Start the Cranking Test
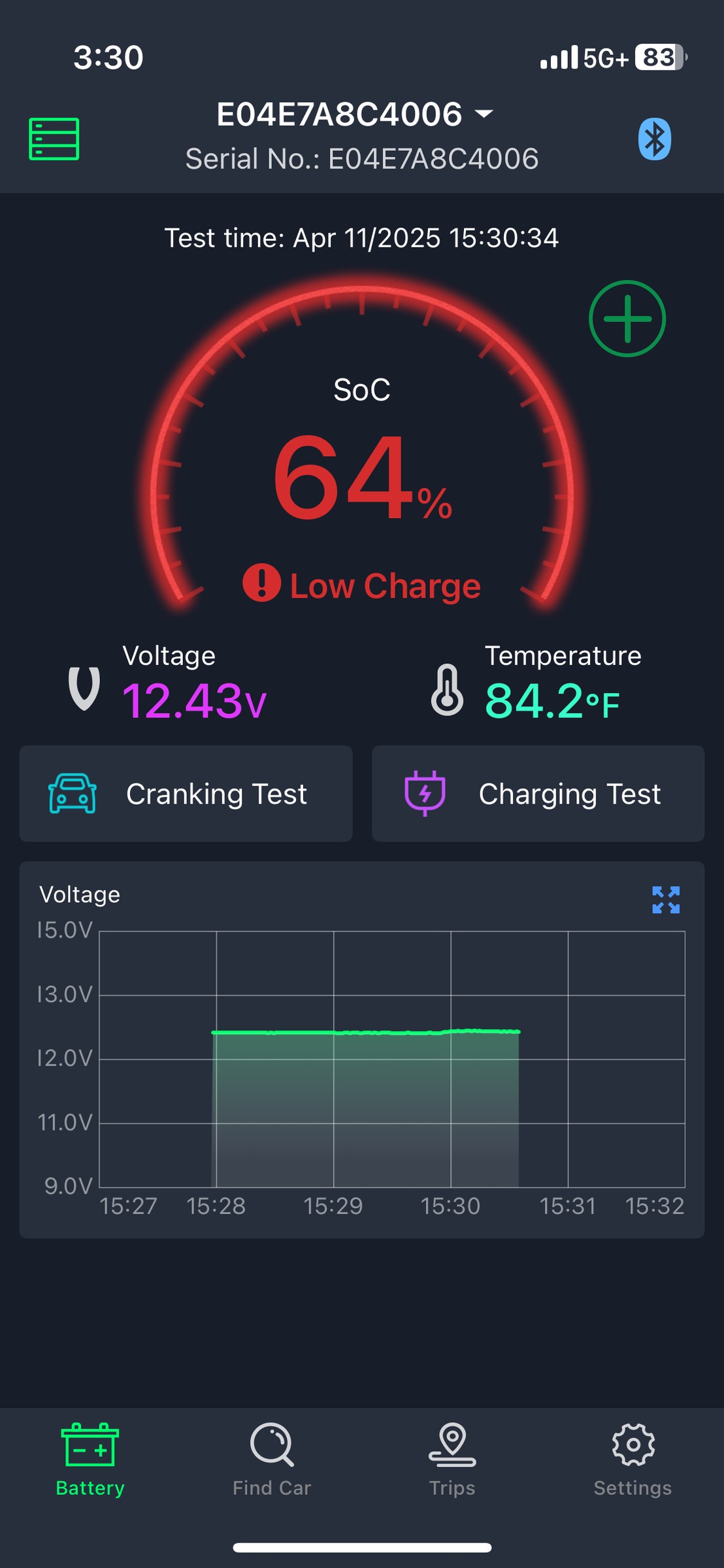 186,794
